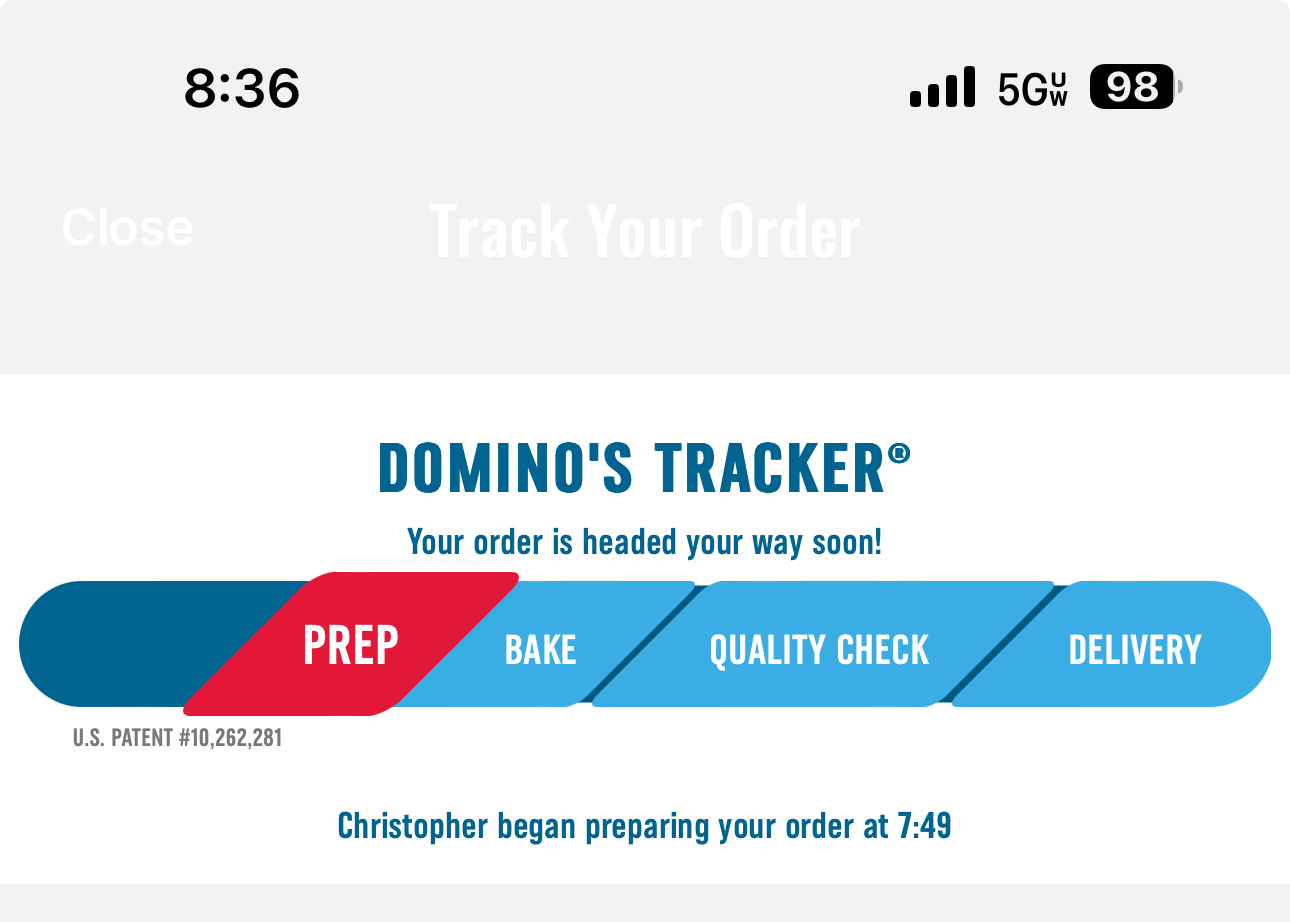The width and height of the screenshot is (1290, 922).
Task: Close the Track Your Order screen
Action: [127, 228]
